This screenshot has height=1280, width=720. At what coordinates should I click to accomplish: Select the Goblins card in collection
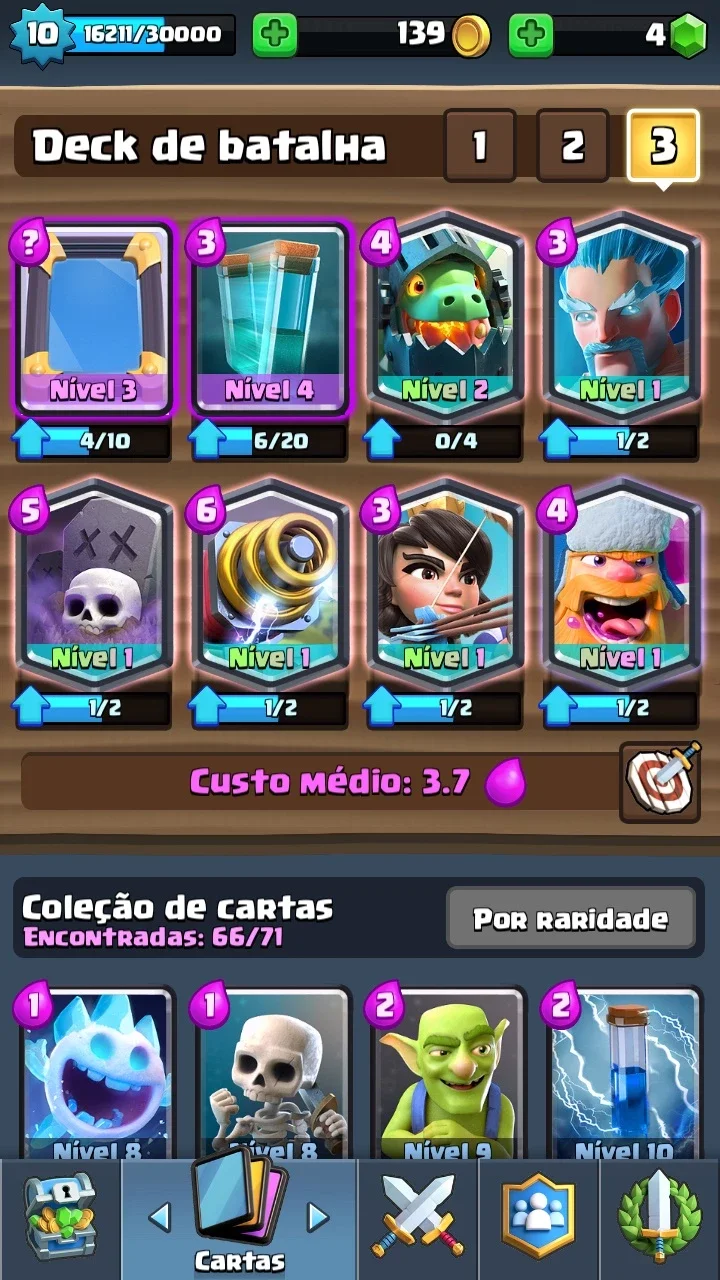click(x=445, y=1072)
